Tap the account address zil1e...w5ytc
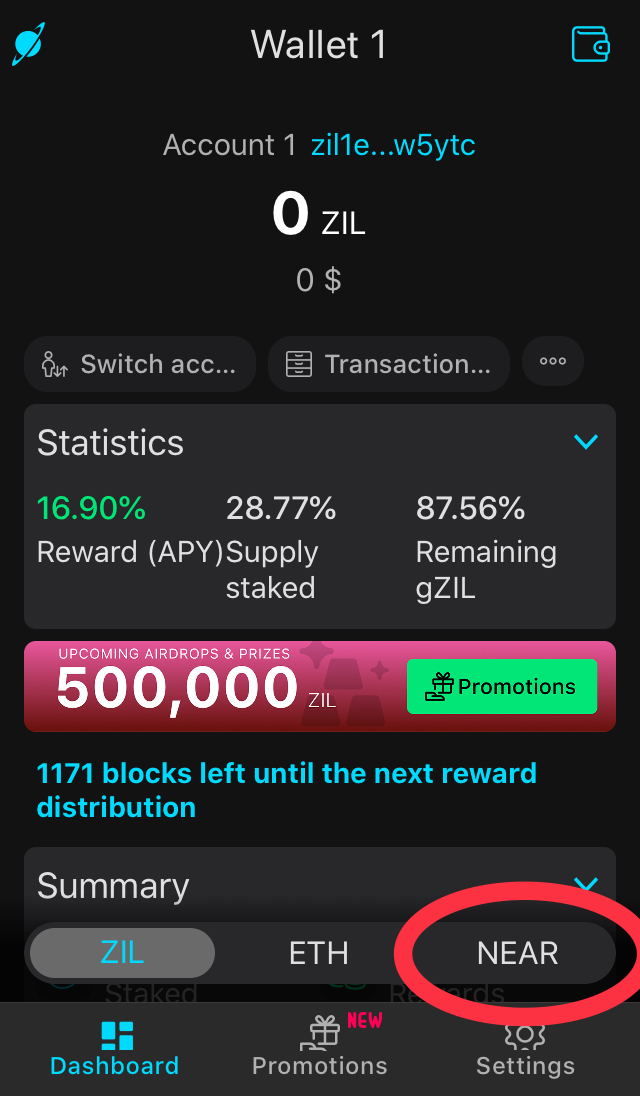This screenshot has width=640, height=1096. click(x=393, y=146)
